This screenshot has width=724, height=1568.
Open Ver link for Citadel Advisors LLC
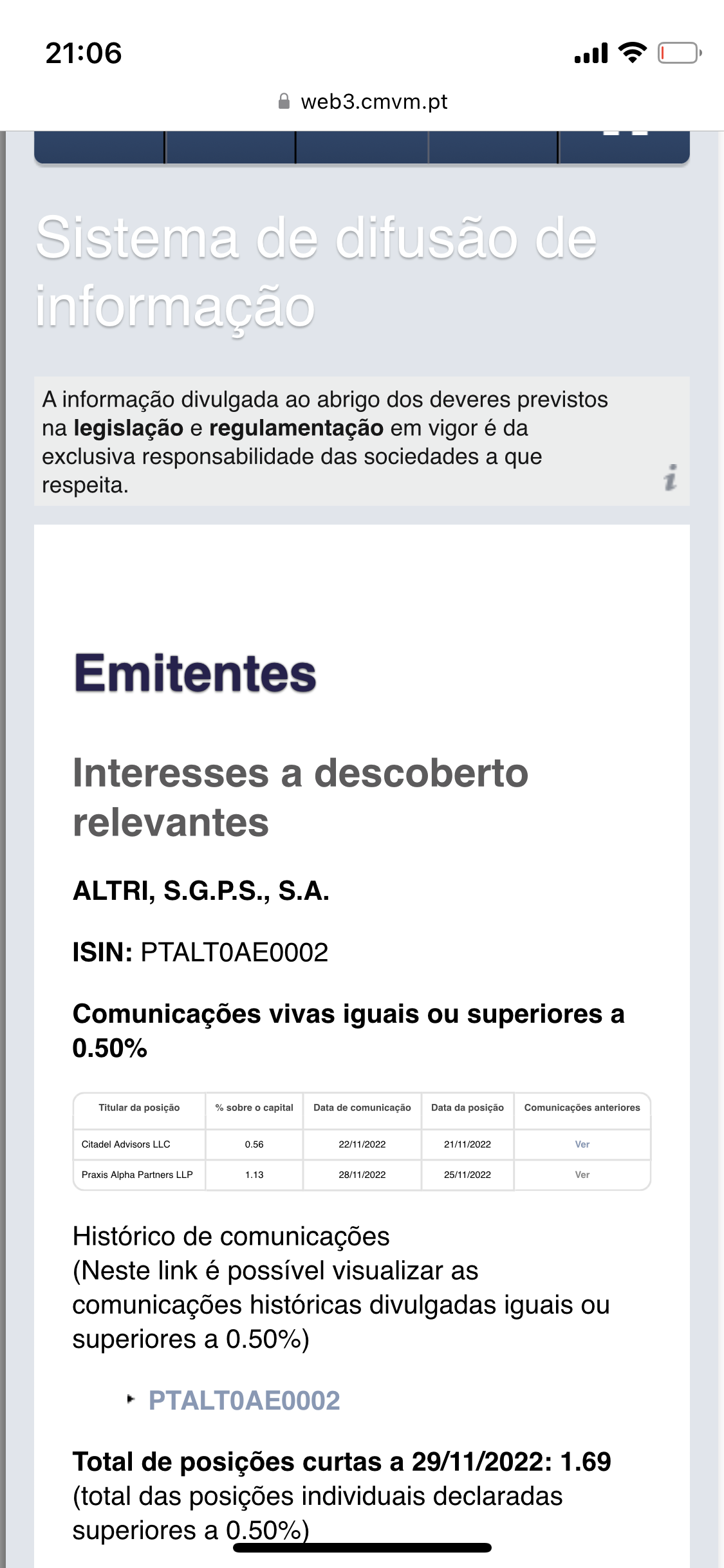(x=582, y=1144)
